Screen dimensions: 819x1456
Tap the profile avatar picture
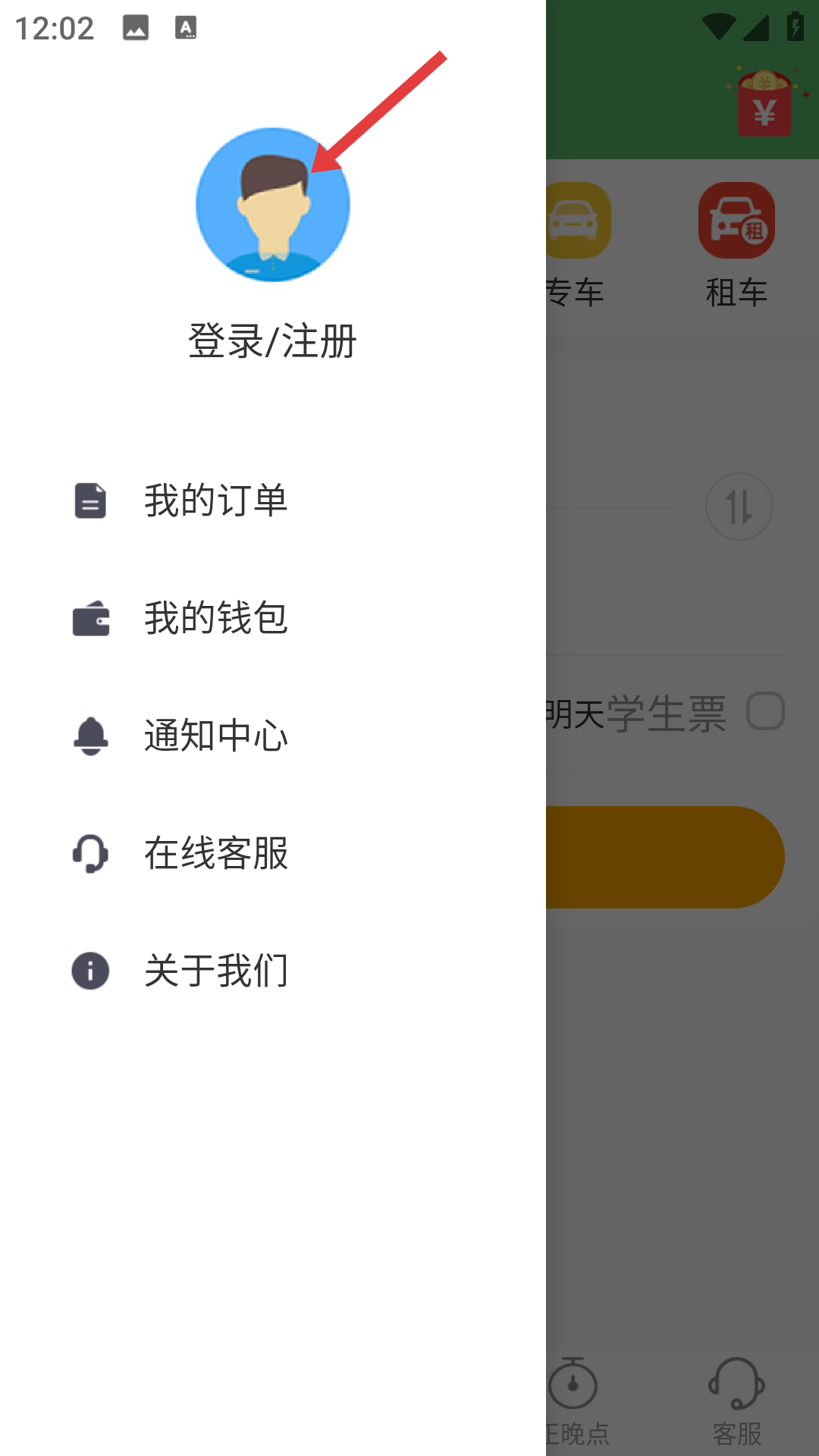[x=273, y=205]
